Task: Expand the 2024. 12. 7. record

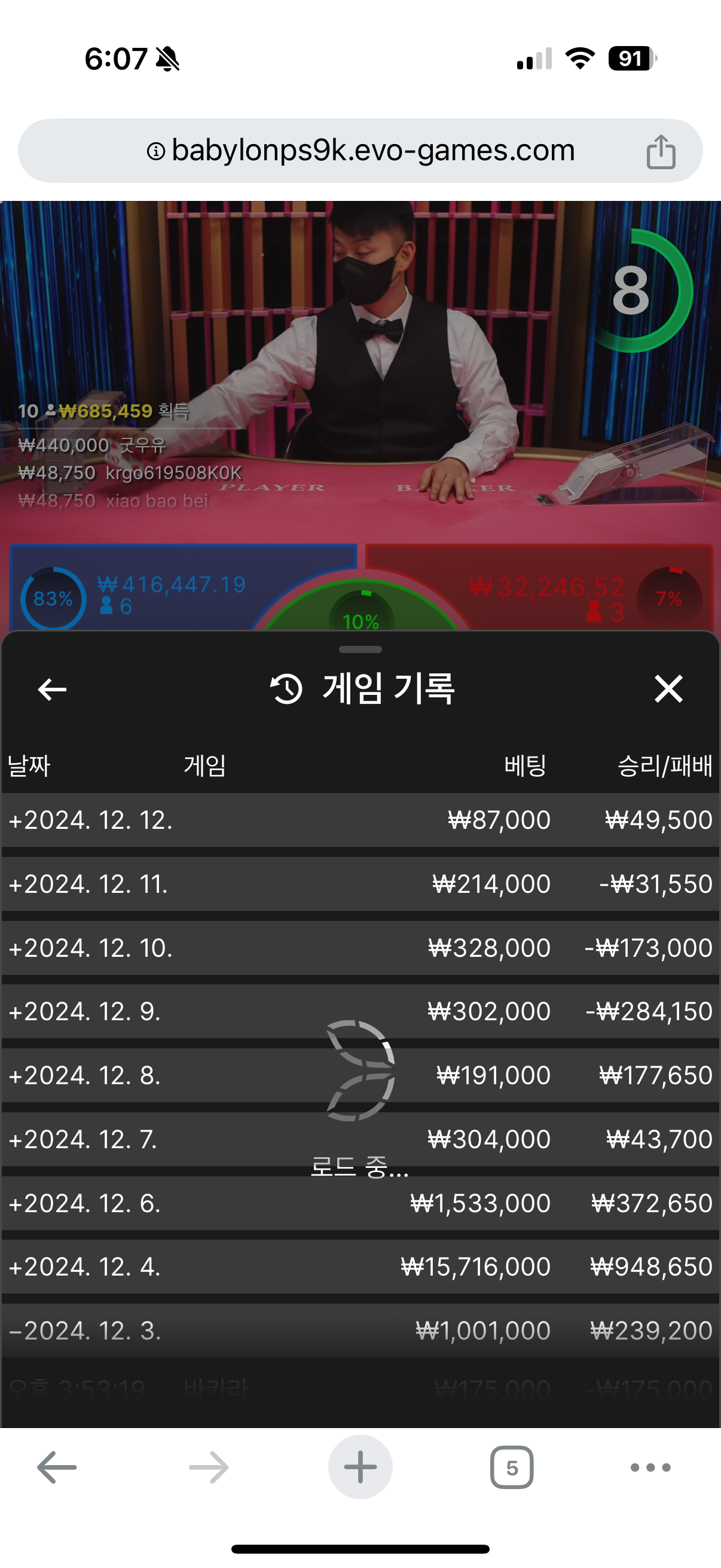Action: coord(360,1139)
